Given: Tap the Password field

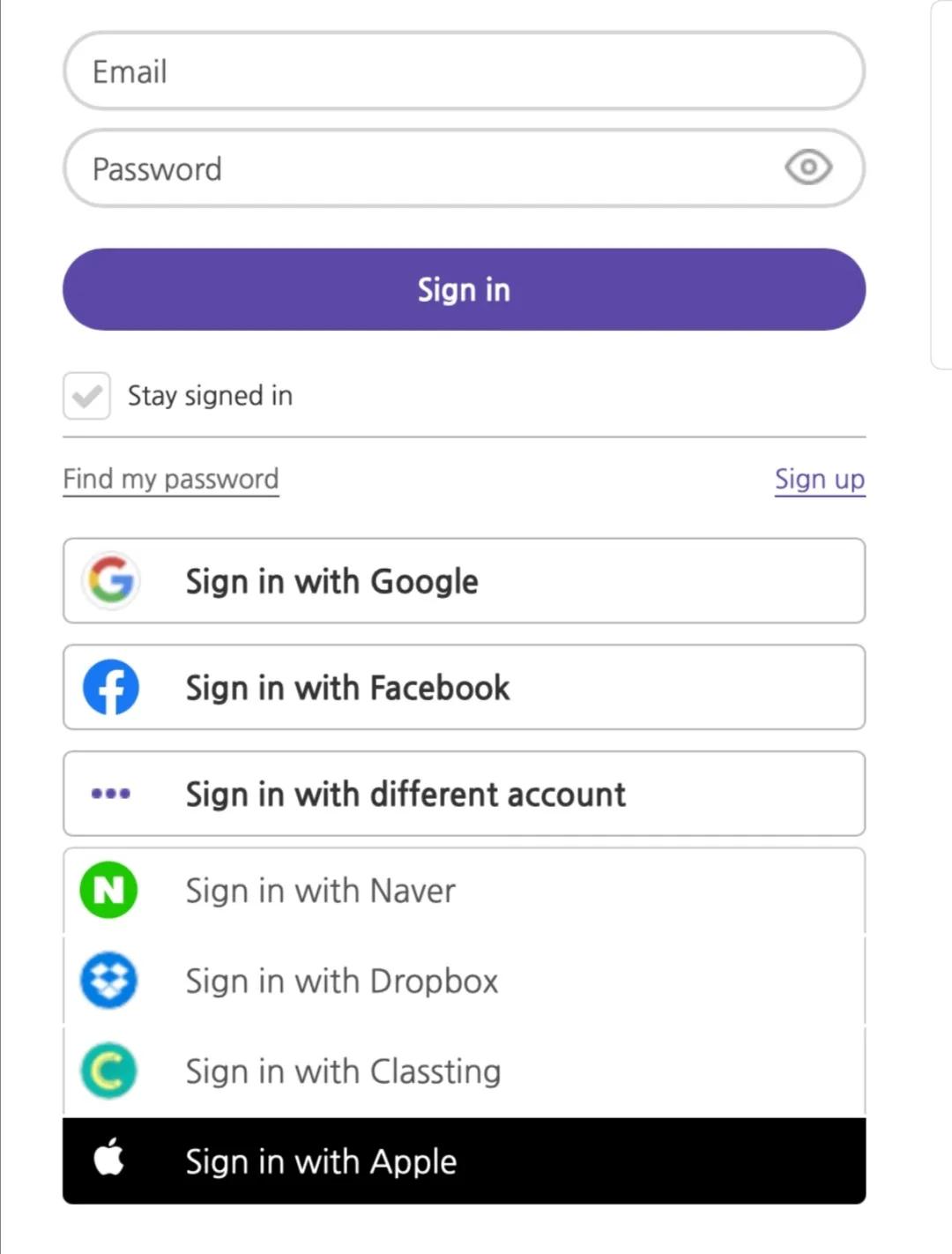Looking at the screenshot, I should tap(423, 168).
